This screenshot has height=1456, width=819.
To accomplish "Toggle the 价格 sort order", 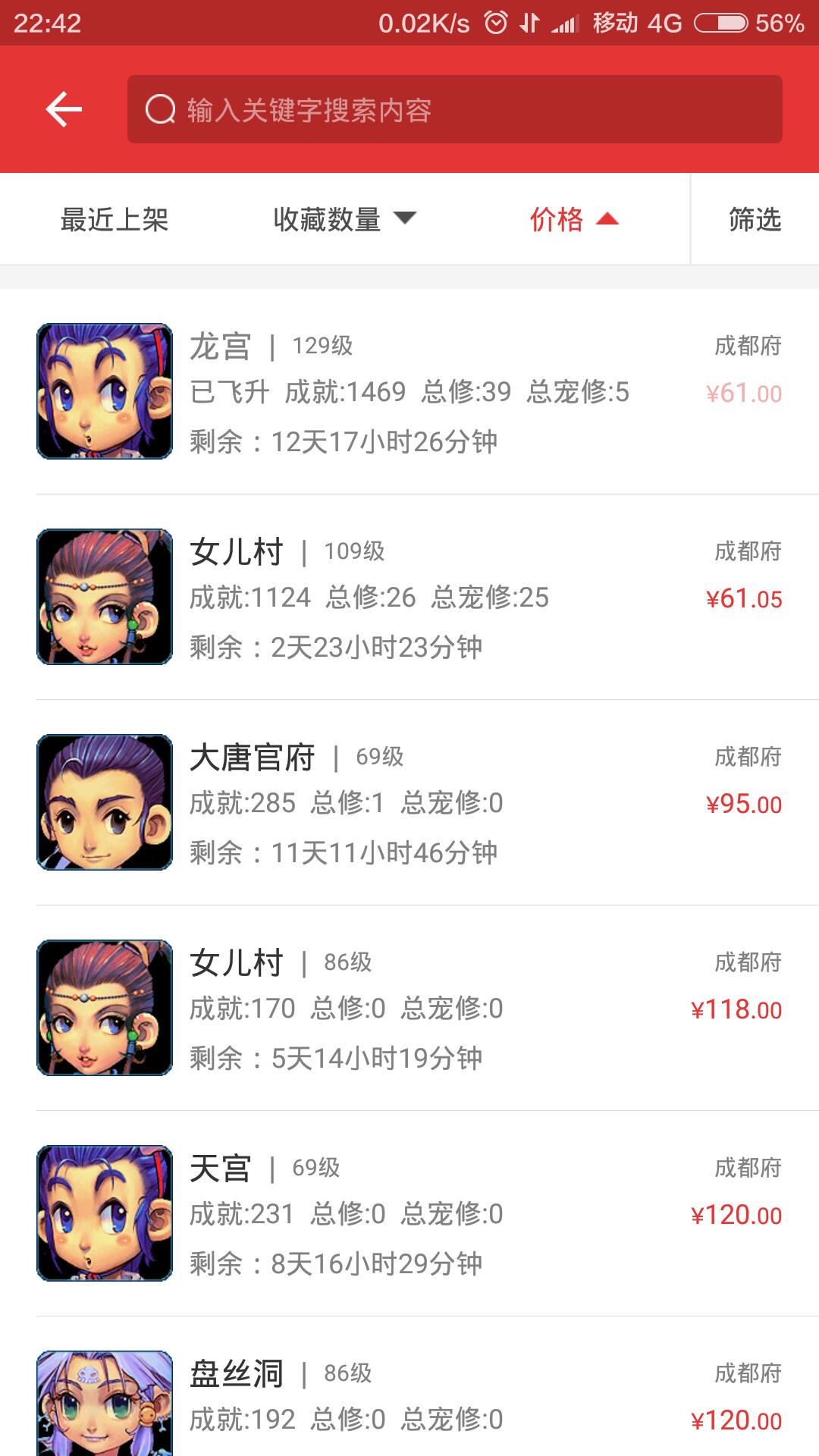I will (x=574, y=220).
